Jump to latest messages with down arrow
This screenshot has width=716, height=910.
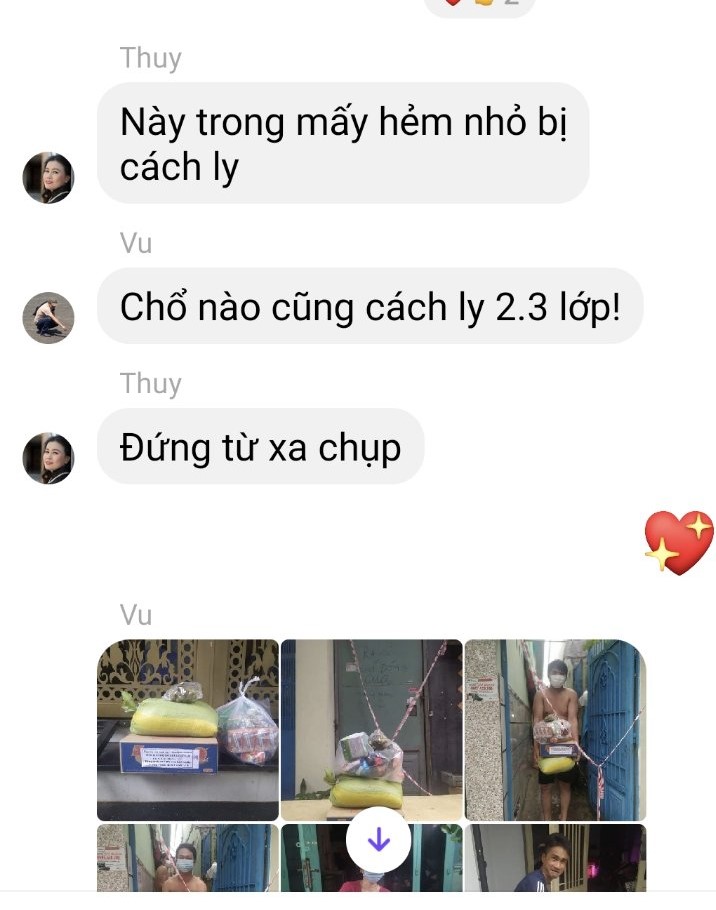coord(379,841)
